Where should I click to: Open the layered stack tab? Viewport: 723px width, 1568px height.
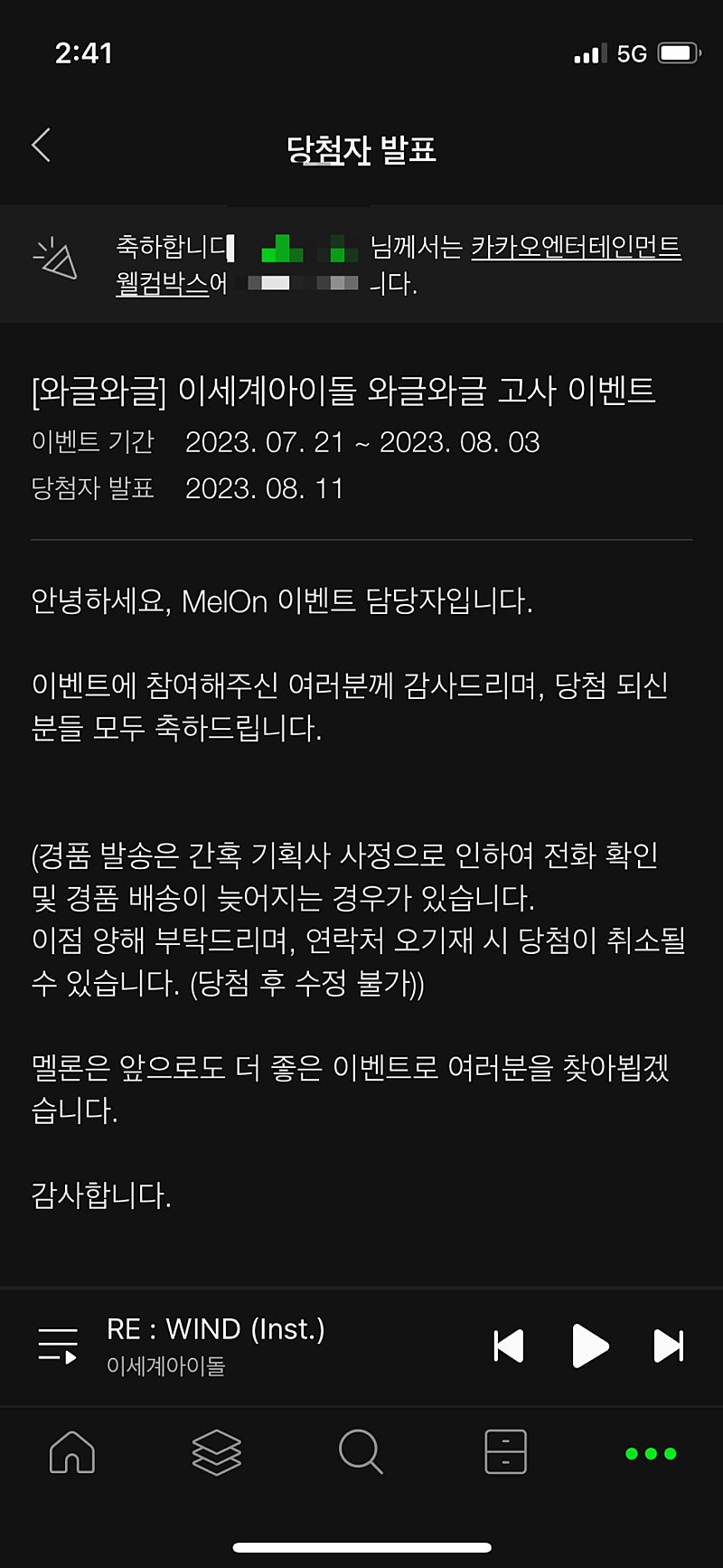click(x=217, y=1452)
